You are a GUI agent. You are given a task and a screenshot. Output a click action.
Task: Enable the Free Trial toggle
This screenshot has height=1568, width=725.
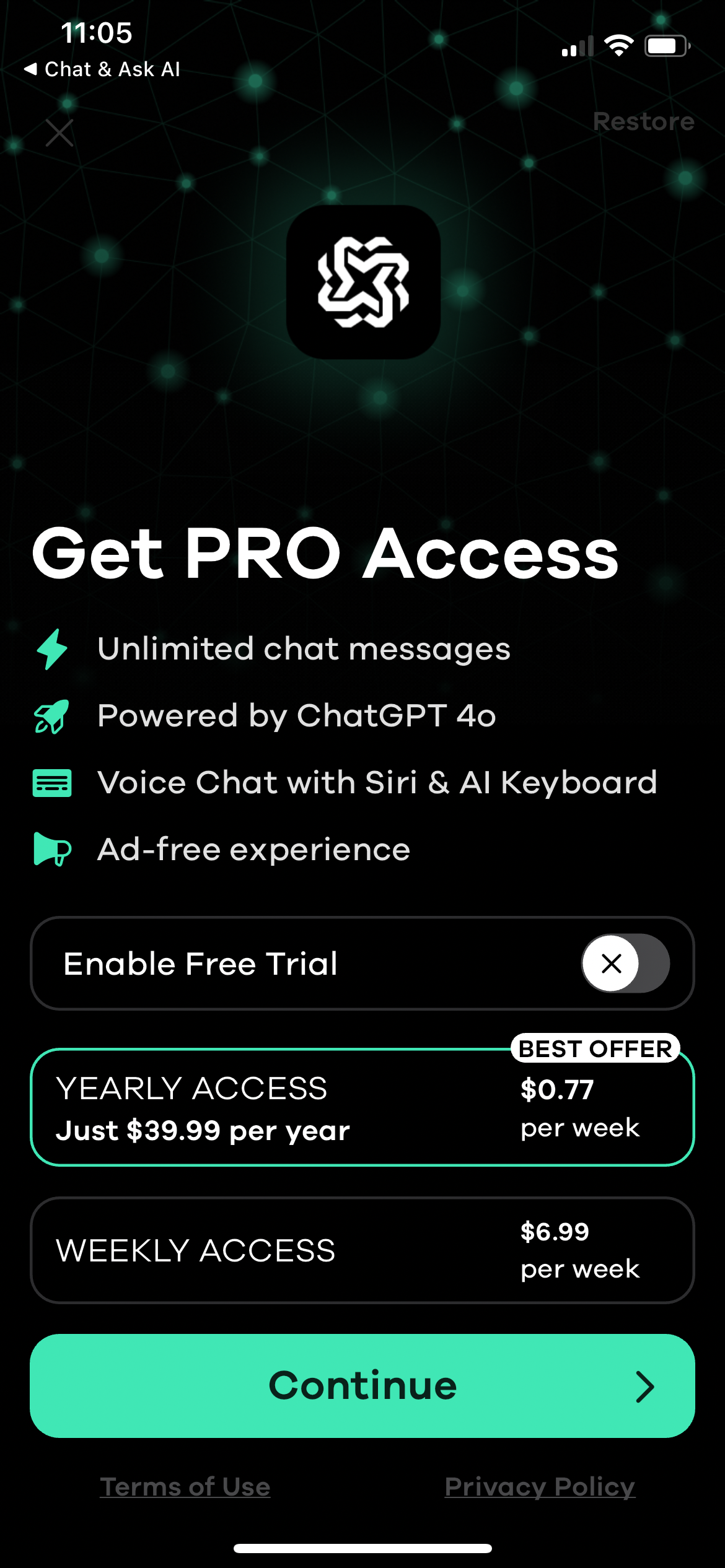pos(623,964)
